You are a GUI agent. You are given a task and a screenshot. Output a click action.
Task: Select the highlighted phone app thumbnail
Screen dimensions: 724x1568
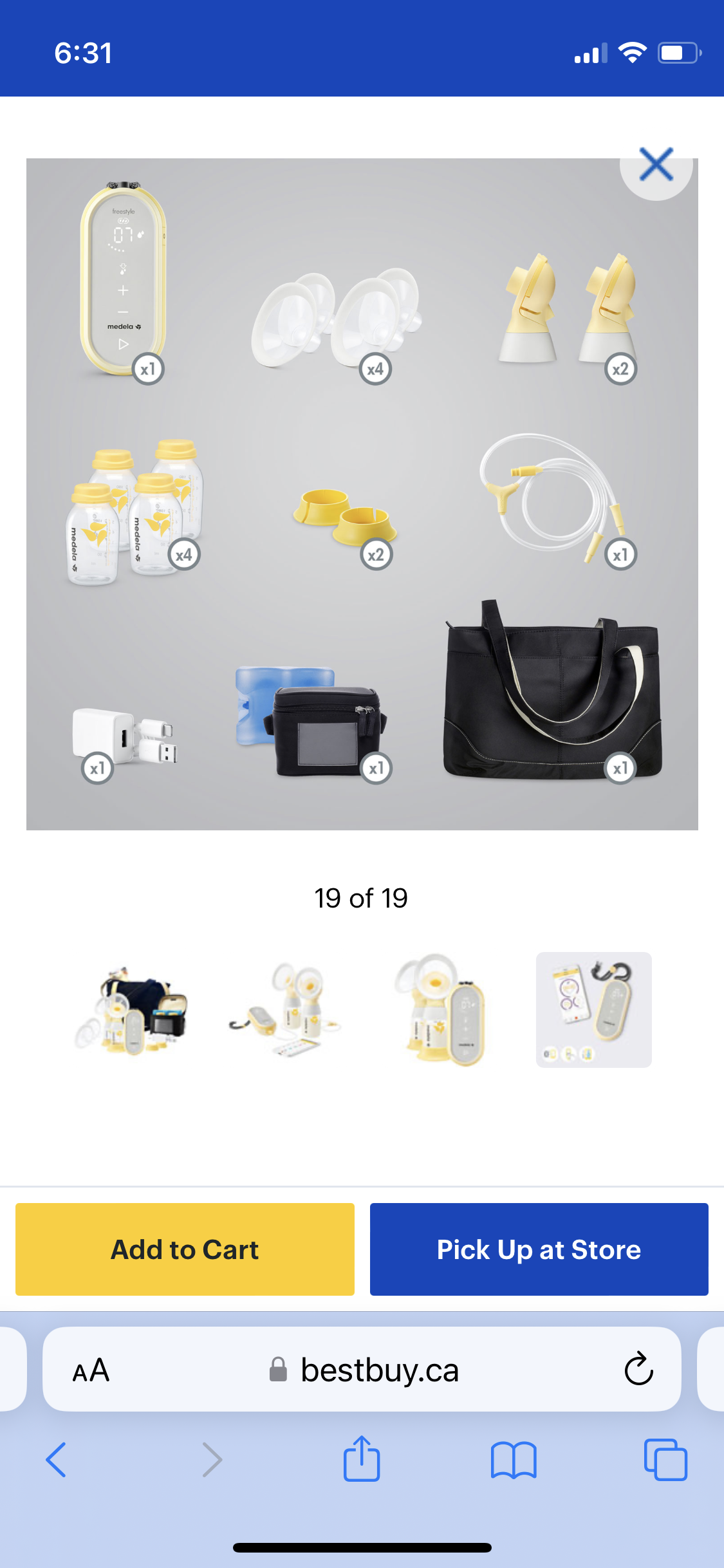pos(594,1009)
